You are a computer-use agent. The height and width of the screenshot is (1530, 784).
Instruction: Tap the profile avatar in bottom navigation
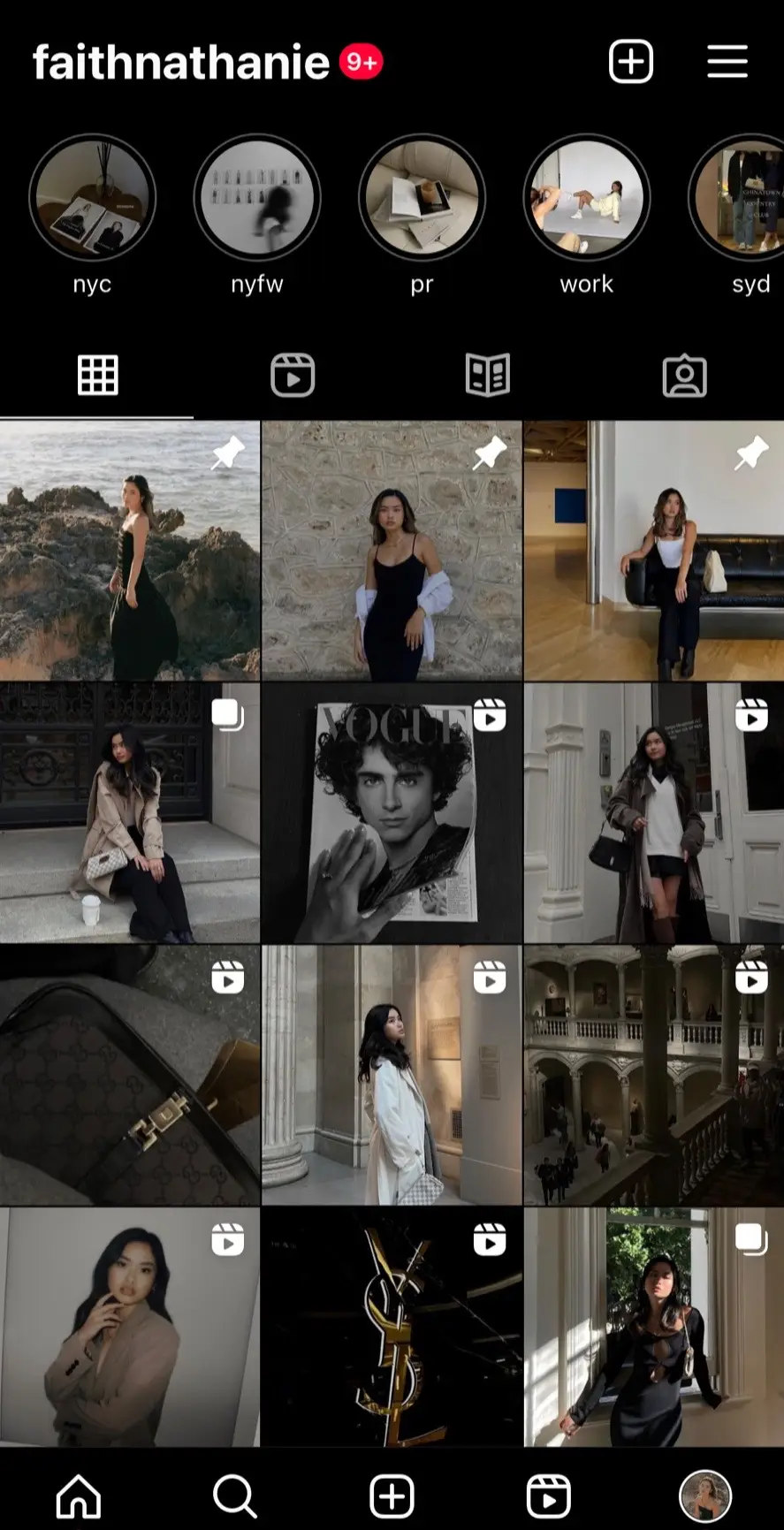click(704, 1496)
